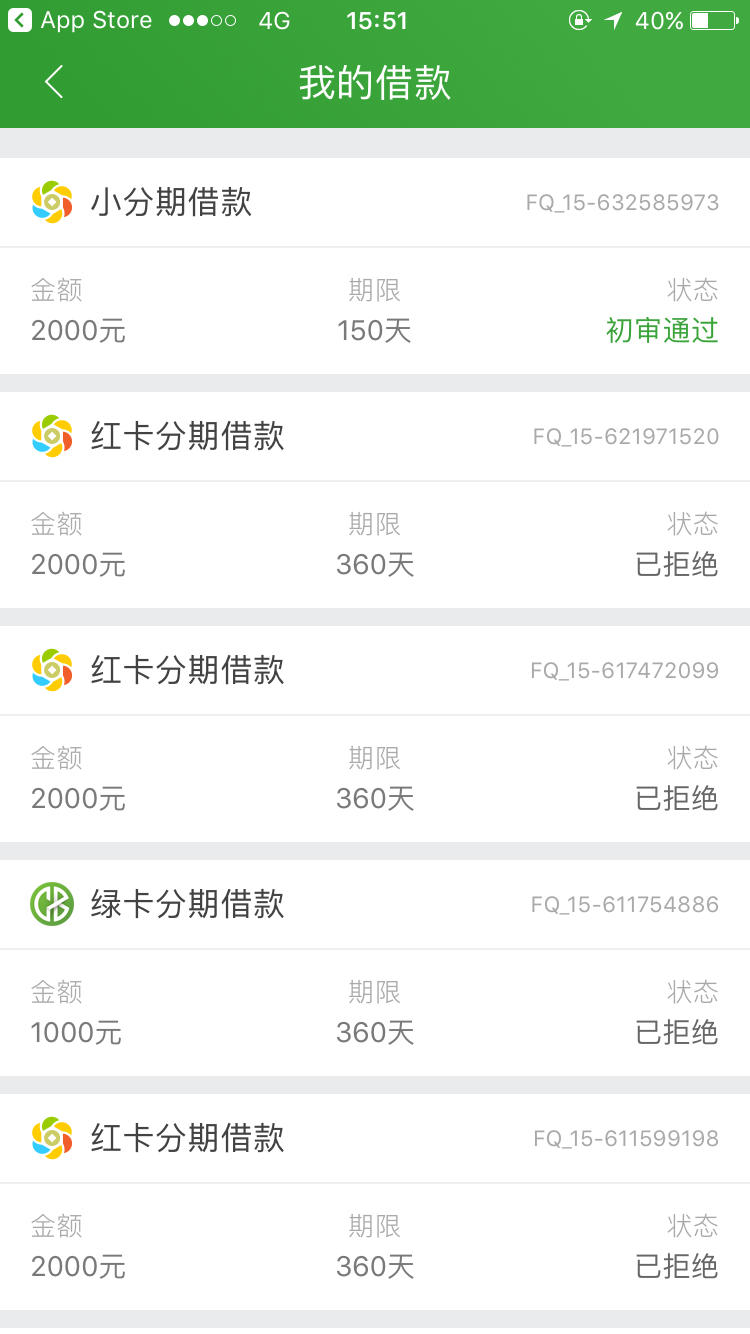Open the 小分期借款 loan FQ_15-632585973
Image resolution: width=750 pixels, height=1334 pixels.
(x=375, y=266)
